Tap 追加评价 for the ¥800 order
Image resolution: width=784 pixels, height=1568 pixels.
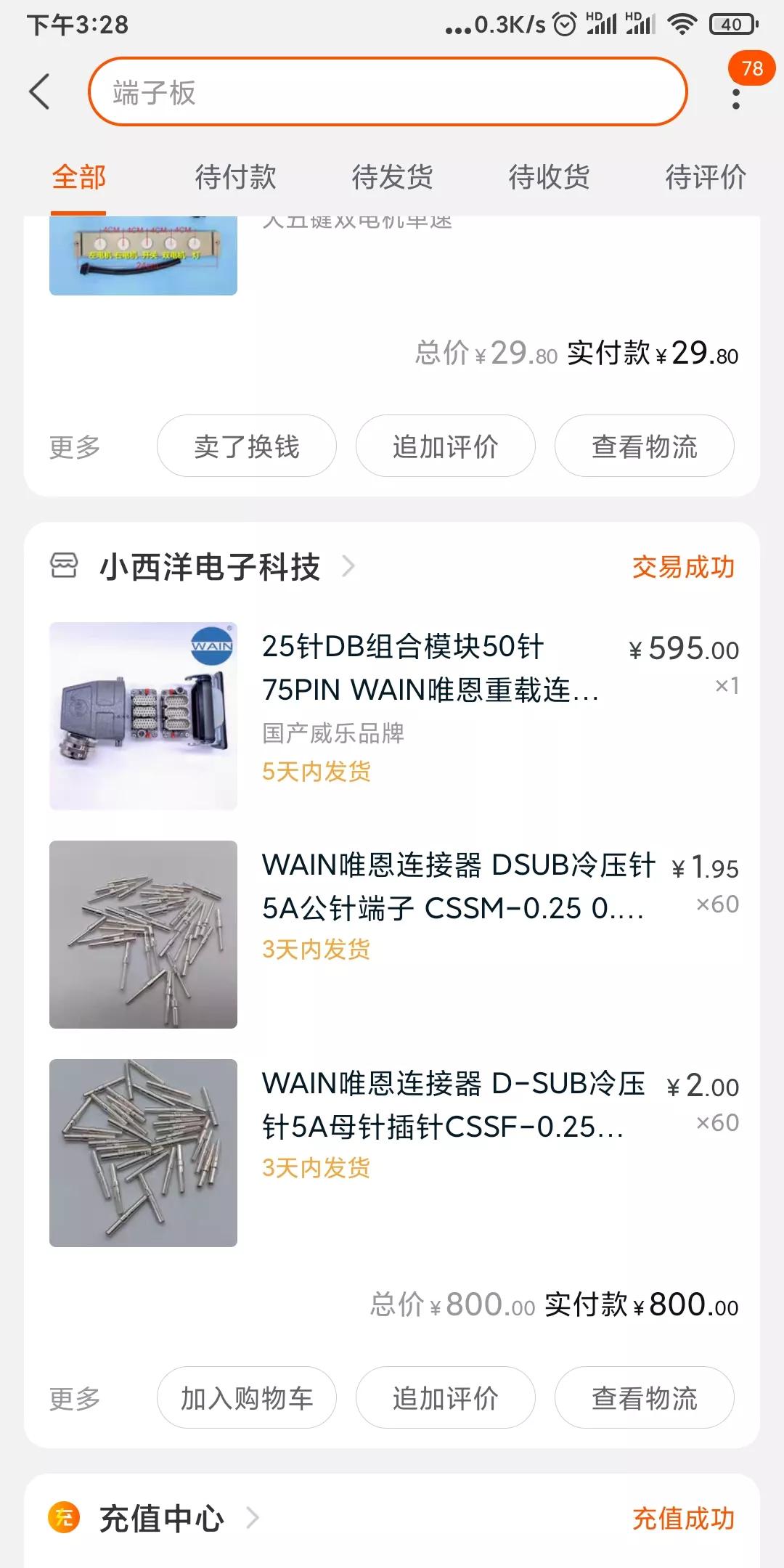click(x=445, y=1397)
